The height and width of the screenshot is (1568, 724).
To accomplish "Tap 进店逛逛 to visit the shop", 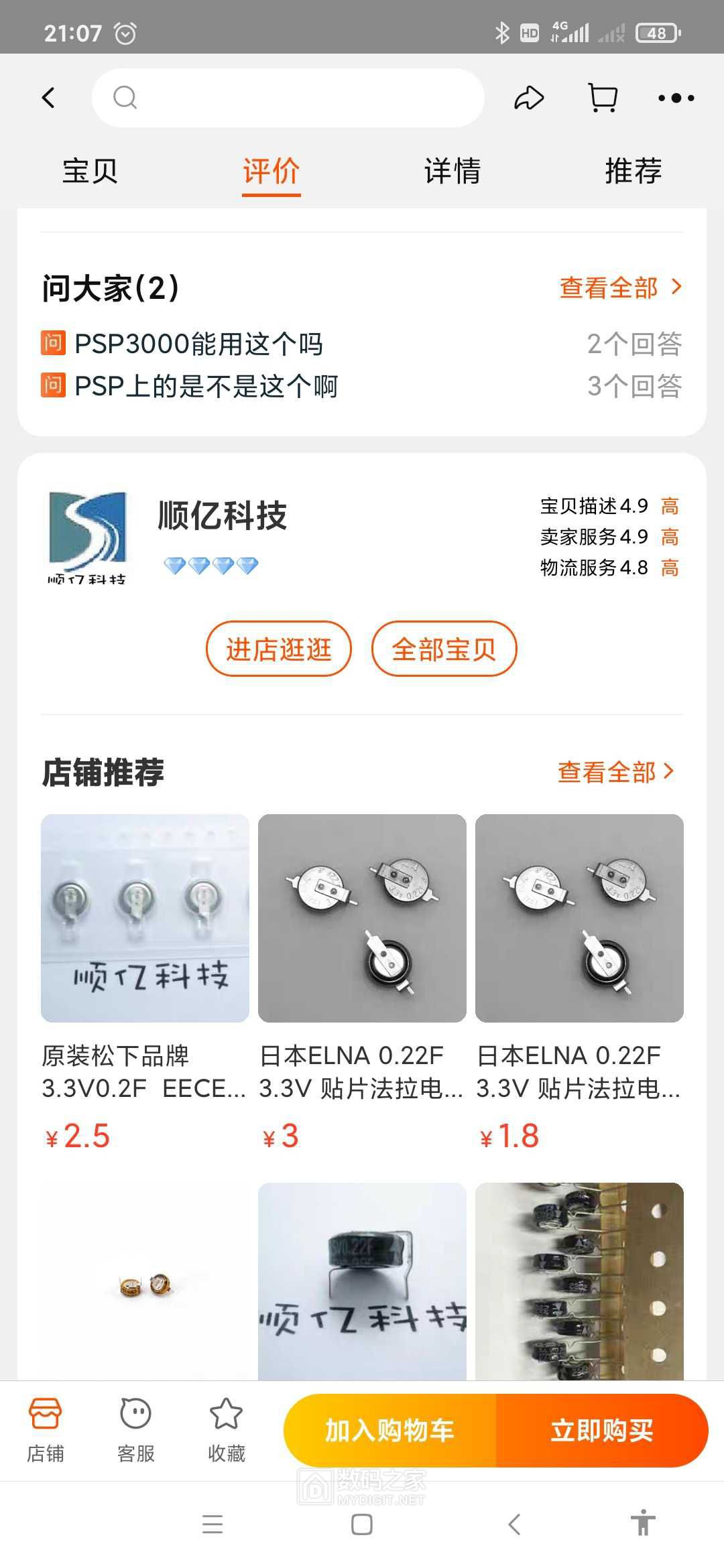I will pos(278,649).
